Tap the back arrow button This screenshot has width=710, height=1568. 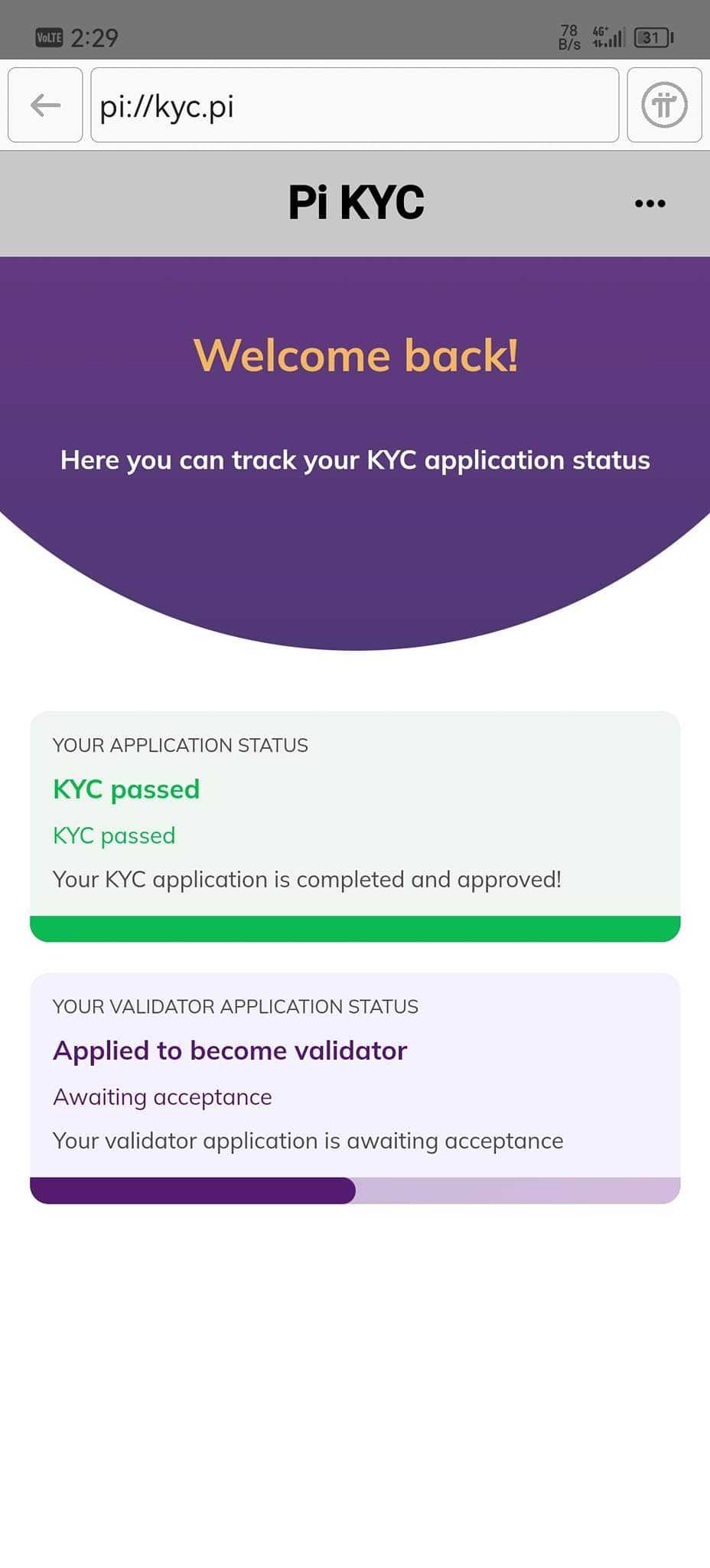45,105
